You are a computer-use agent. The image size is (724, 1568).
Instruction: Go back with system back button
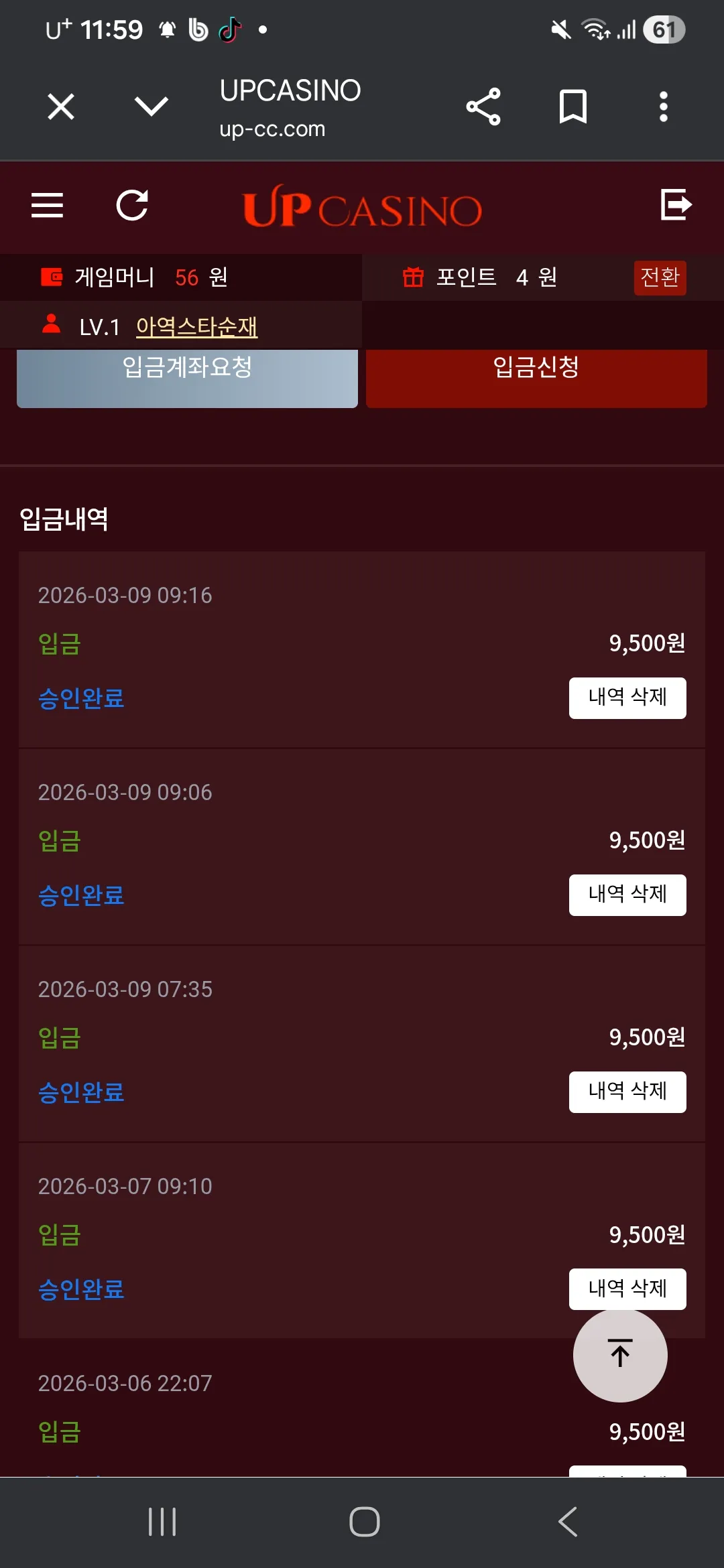(x=568, y=1522)
